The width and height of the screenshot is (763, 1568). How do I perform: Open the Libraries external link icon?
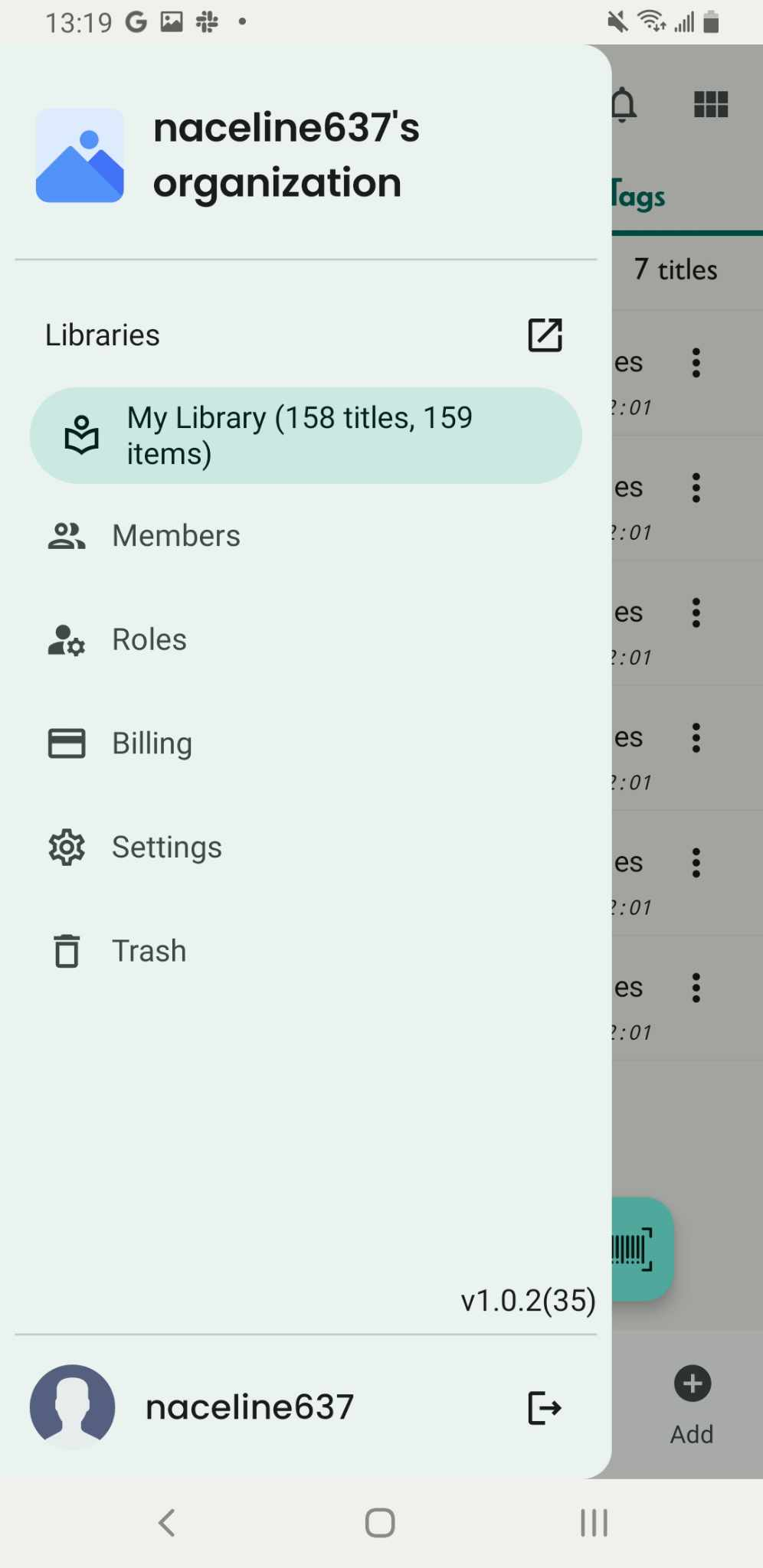(545, 335)
